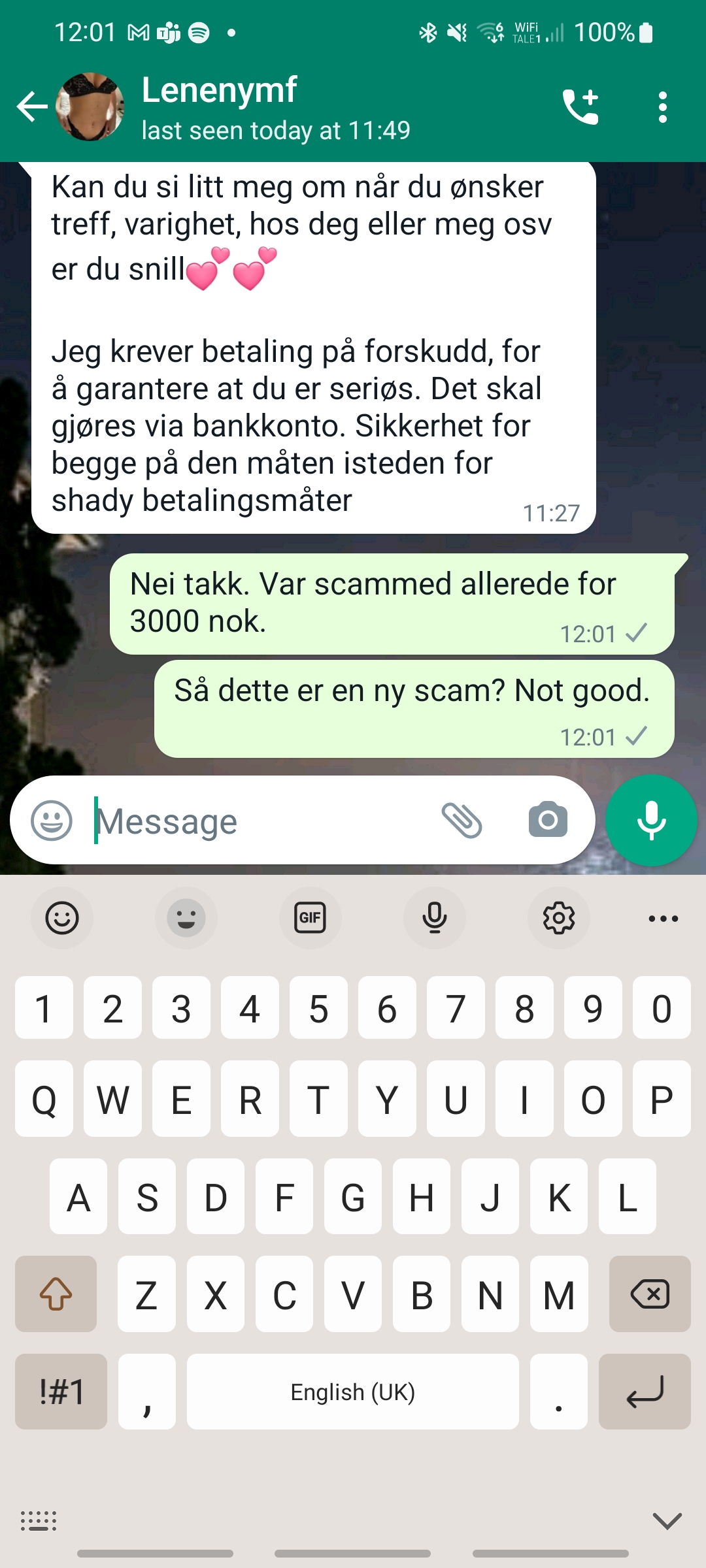Viewport: 706px width, 1568px height.
Task: Attach a file with the paperclip icon
Action: [462, 821]
